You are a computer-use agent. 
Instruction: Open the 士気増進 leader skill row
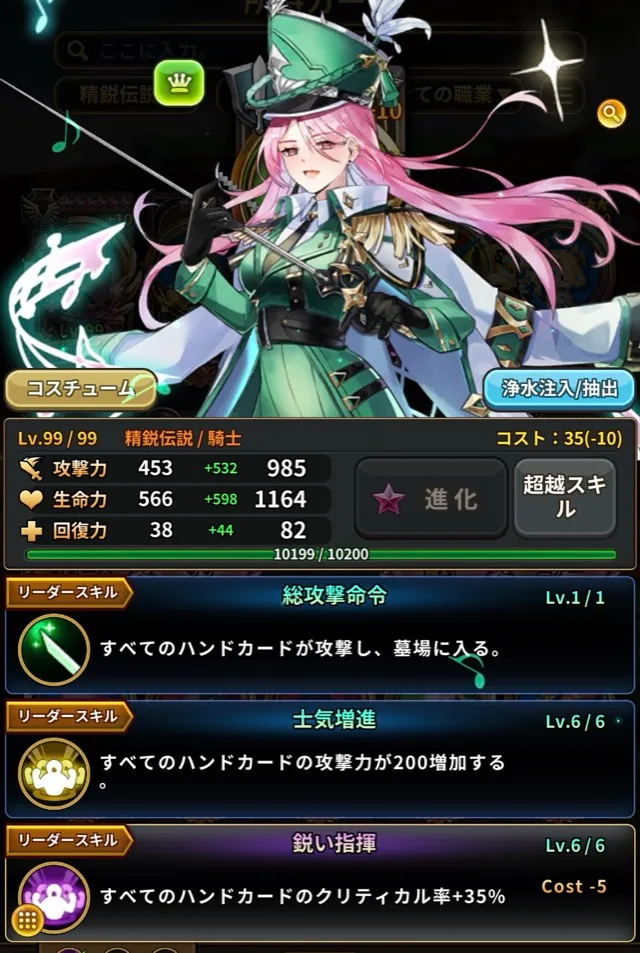(320, 760)
